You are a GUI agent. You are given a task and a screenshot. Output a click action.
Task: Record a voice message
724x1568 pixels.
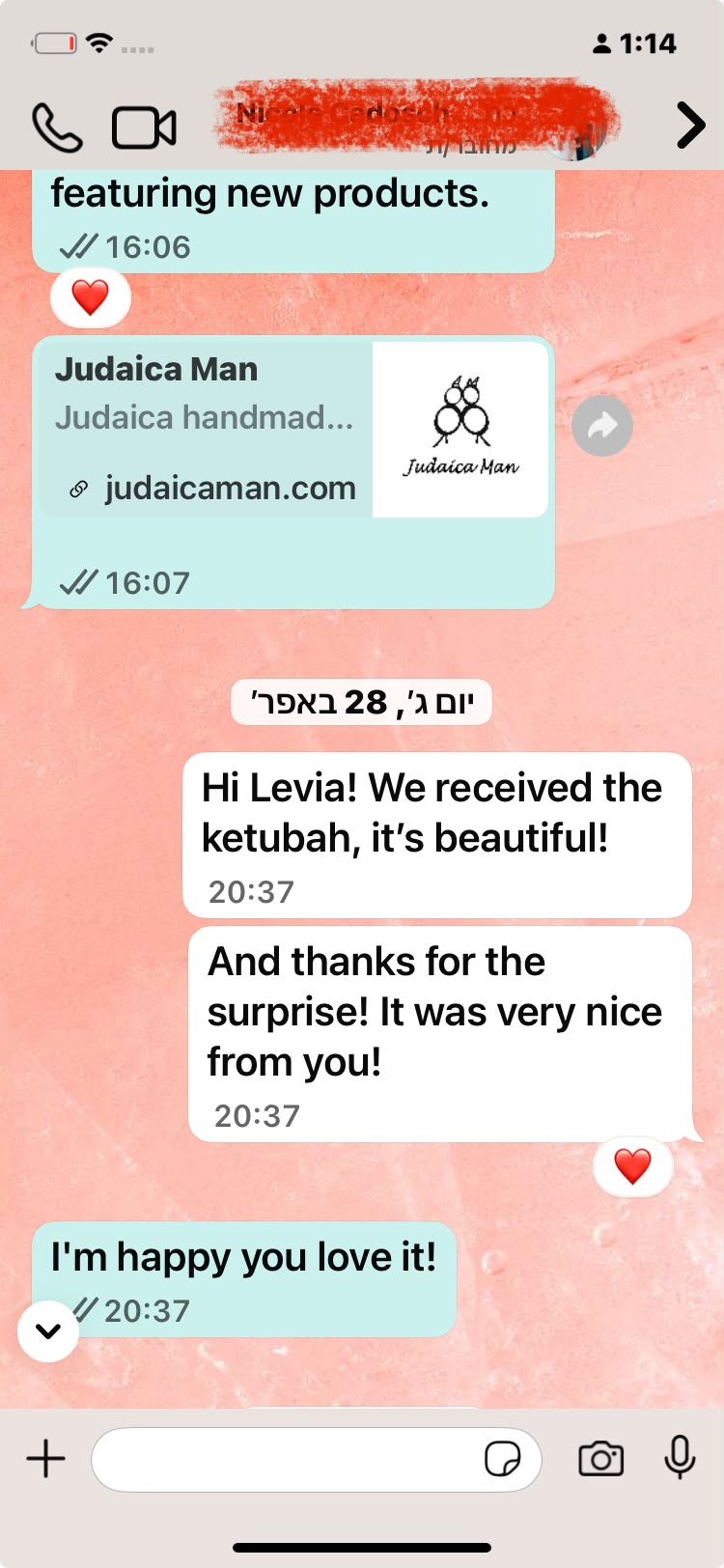[681, 1458]
